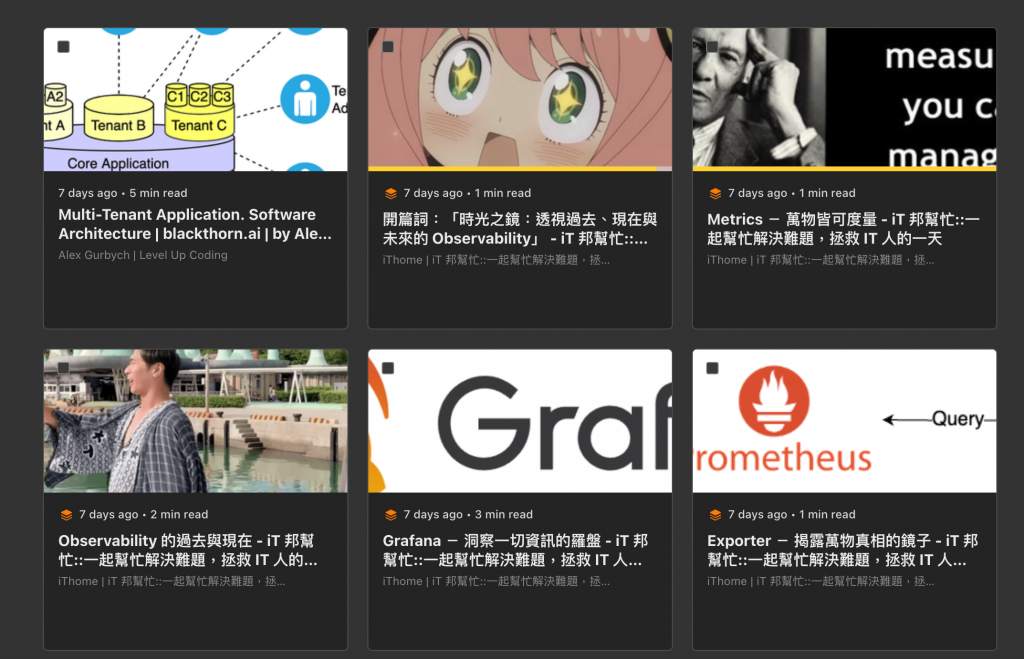Open the Exporter 揭露萬物真相的鏡子 article
This screenshot has height=659, width=1024.
pyautogui.click(x=843, y=550)
